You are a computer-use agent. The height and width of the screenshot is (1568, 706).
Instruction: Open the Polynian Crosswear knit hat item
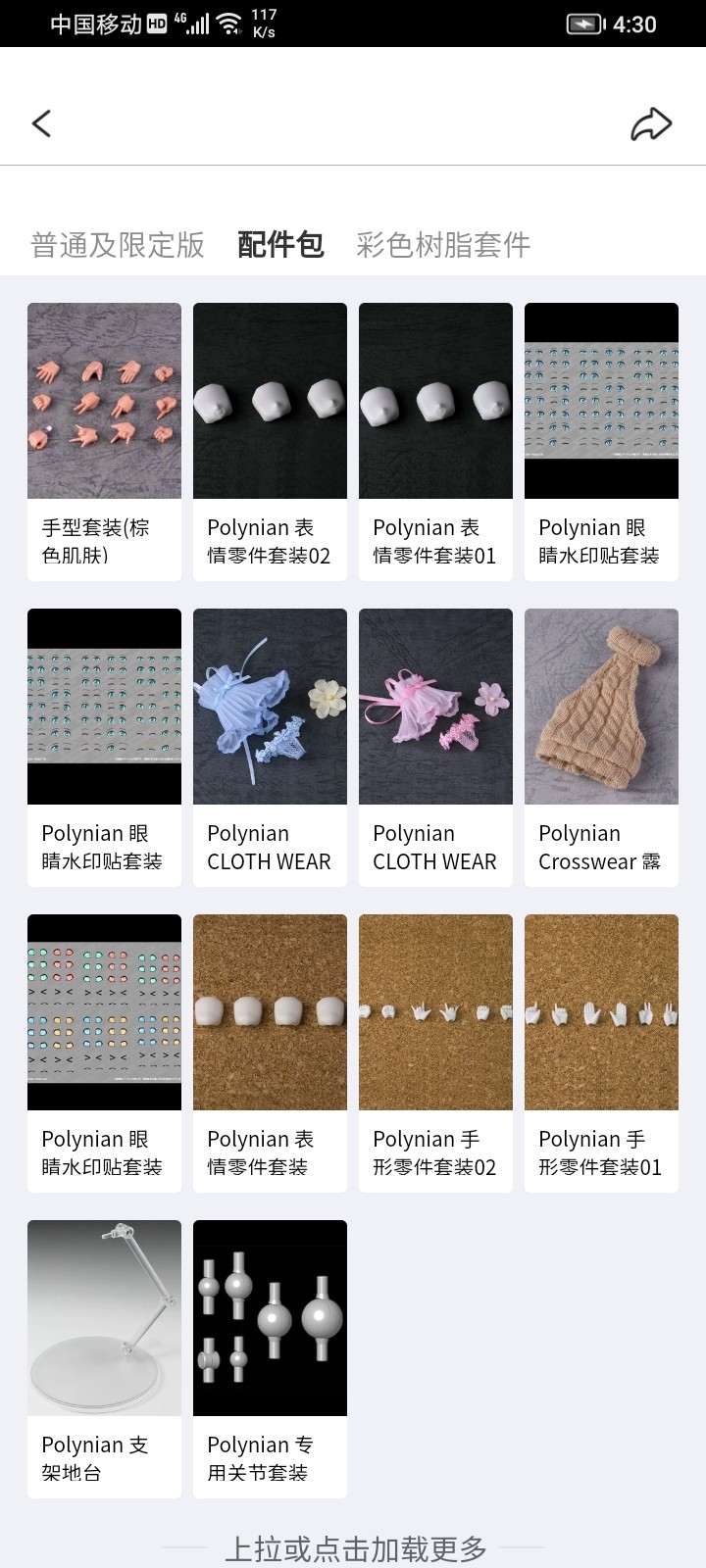click(x=601, y=747)
